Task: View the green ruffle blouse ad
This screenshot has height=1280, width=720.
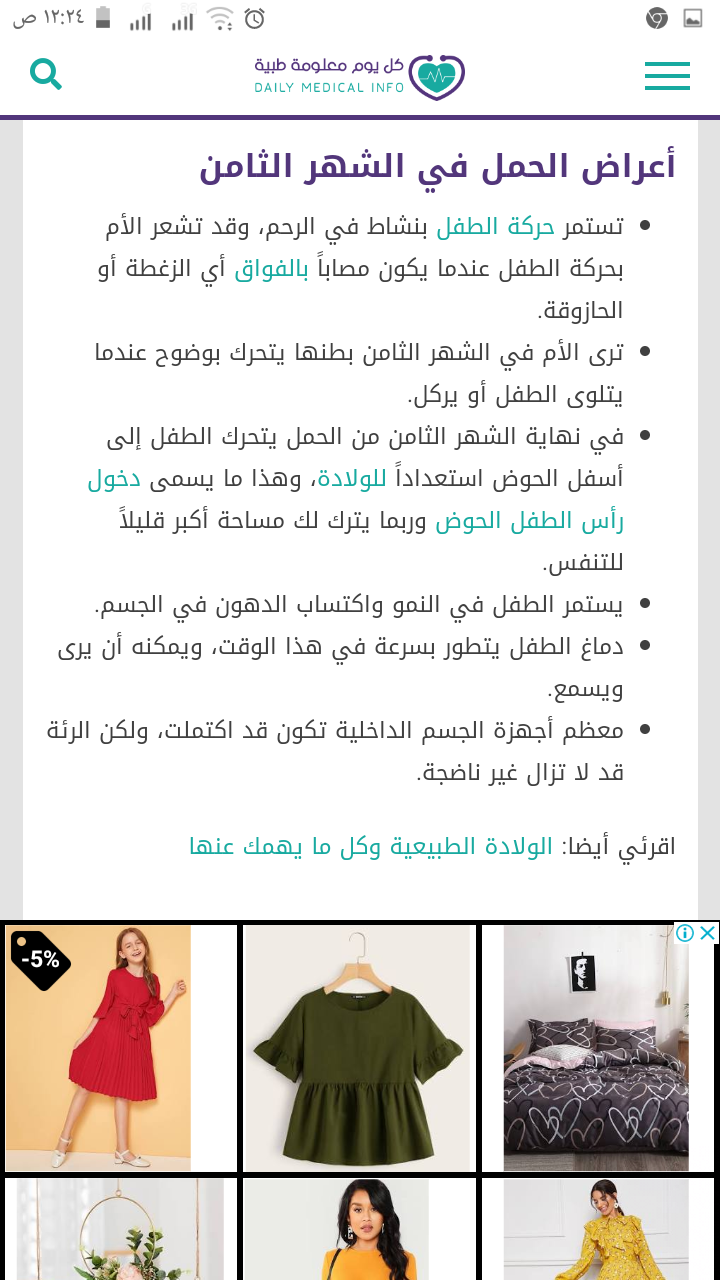Action: (358, 1047)
